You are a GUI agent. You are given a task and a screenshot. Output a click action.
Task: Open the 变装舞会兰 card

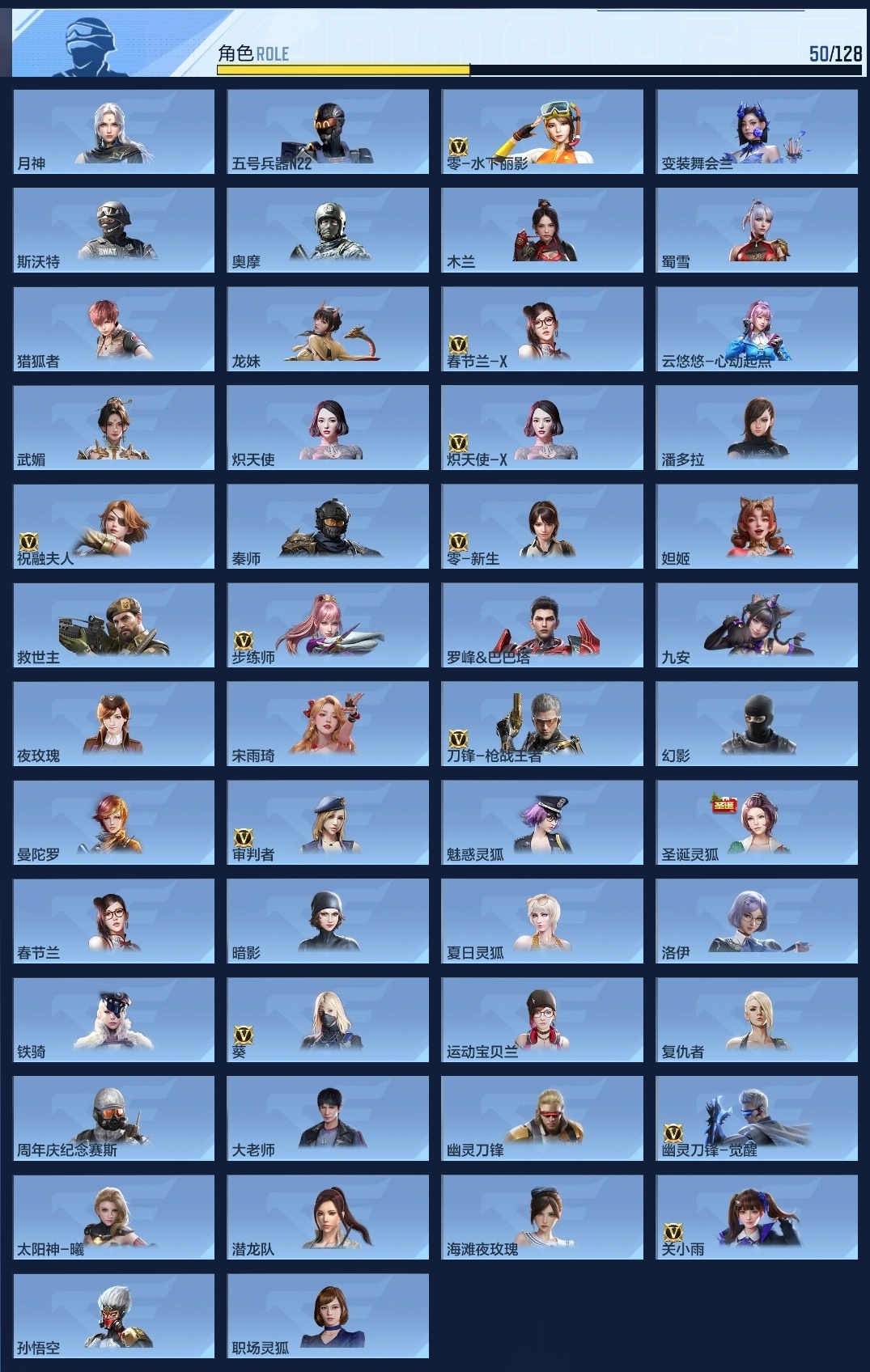(757, 131)
